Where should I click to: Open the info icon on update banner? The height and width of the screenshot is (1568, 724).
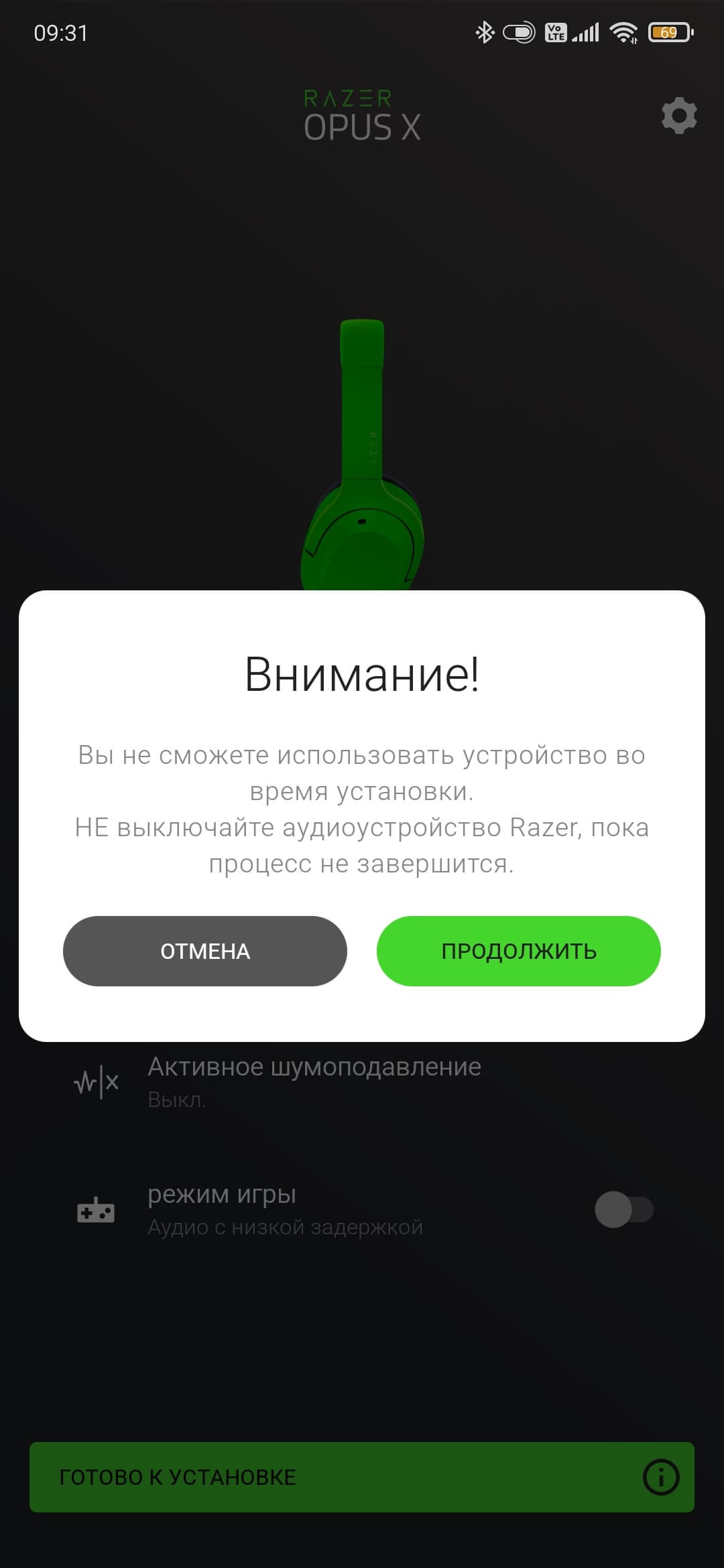tap(661, 1477)
